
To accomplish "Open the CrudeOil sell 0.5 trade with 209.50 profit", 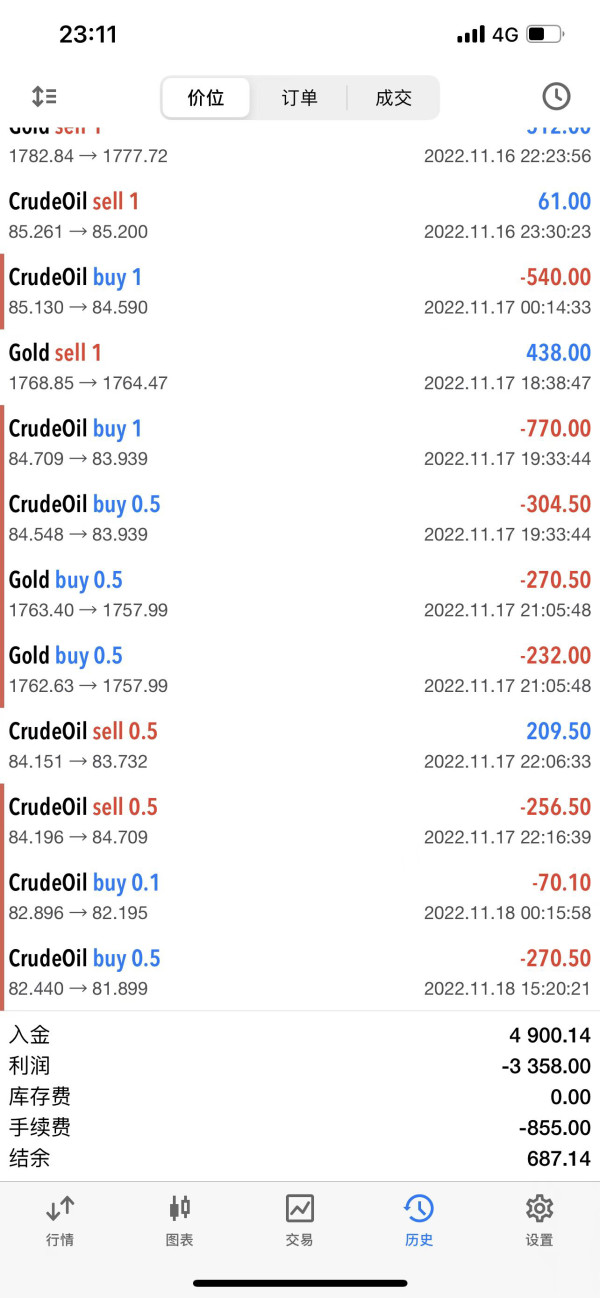I will click(300, 746).
